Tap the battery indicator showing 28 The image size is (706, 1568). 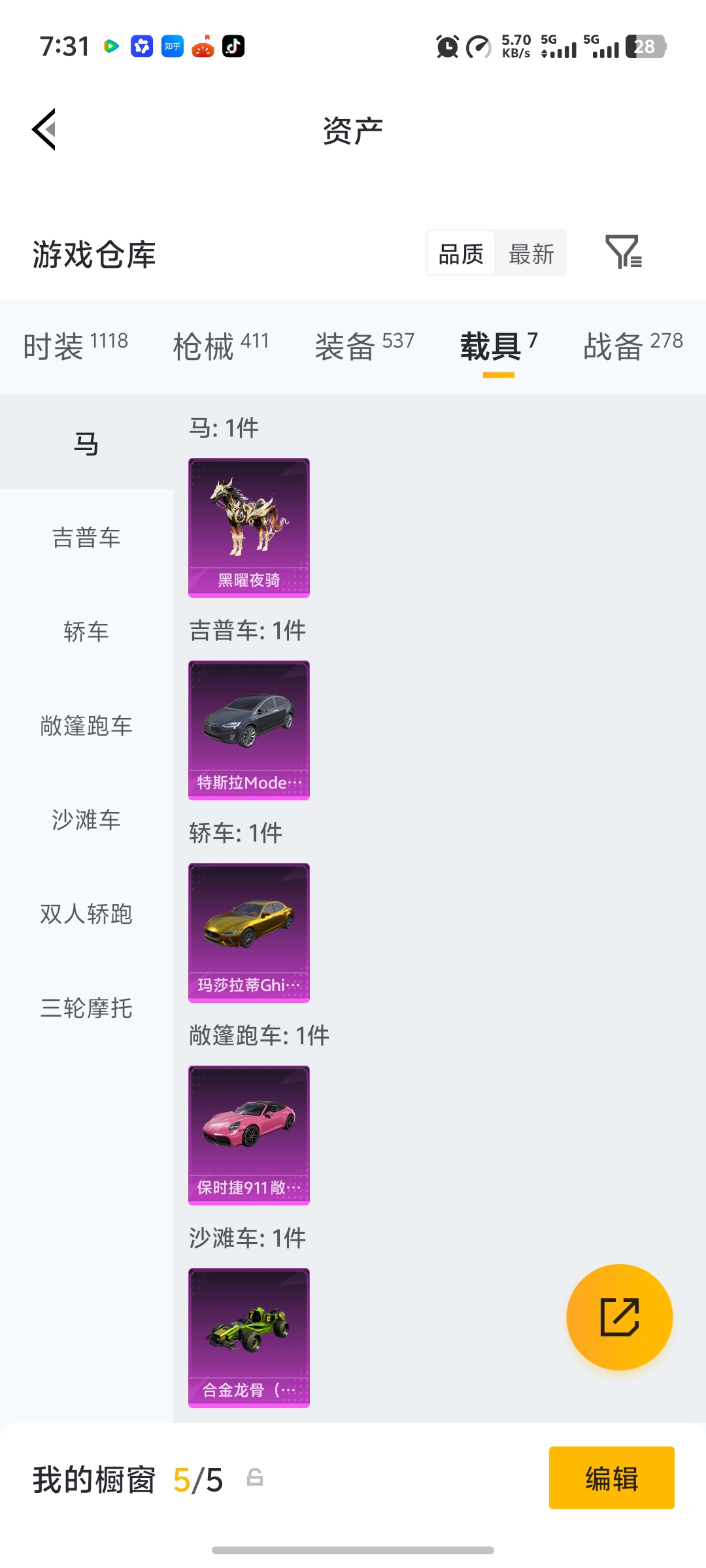[644, 46]
